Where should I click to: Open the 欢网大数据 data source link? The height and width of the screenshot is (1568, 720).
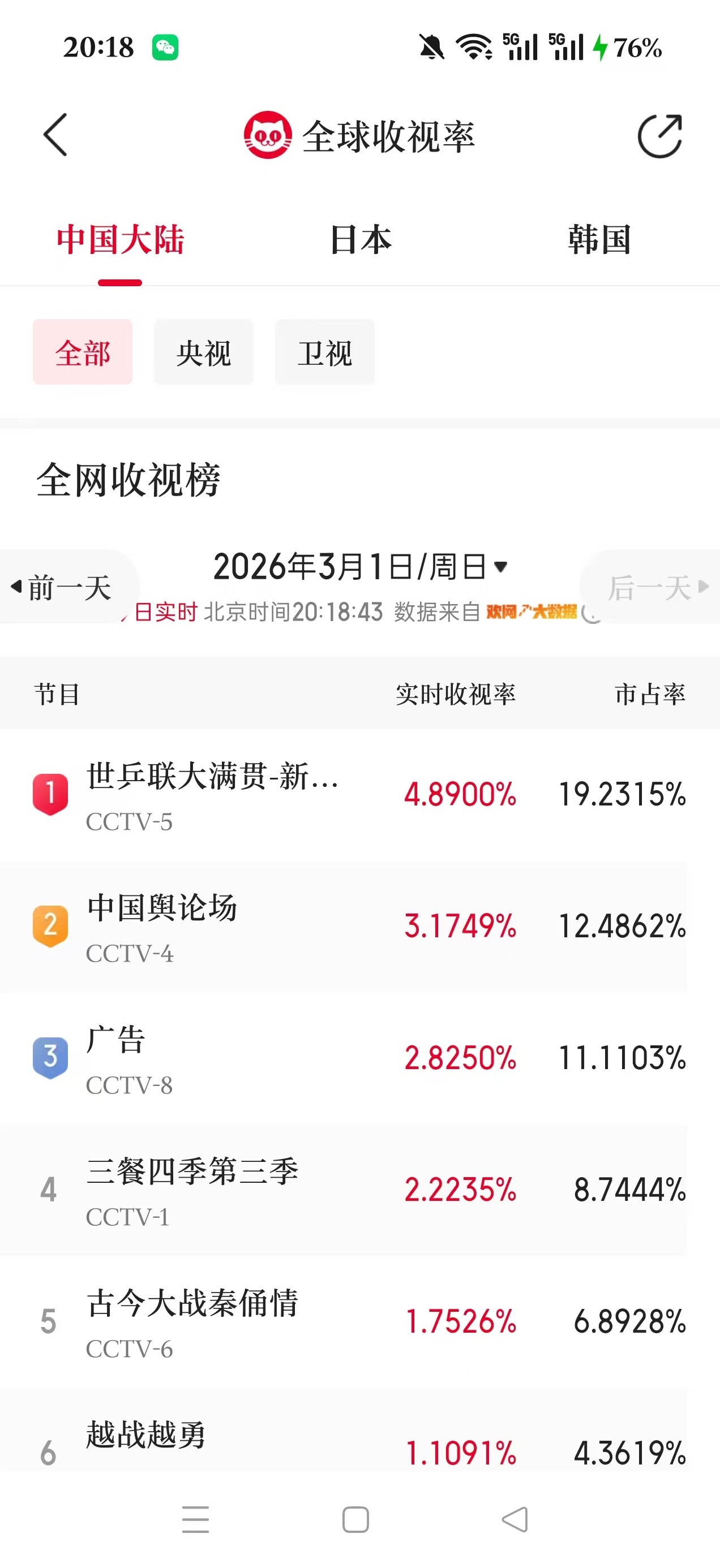pyautogui.click(x=532, y=613)
